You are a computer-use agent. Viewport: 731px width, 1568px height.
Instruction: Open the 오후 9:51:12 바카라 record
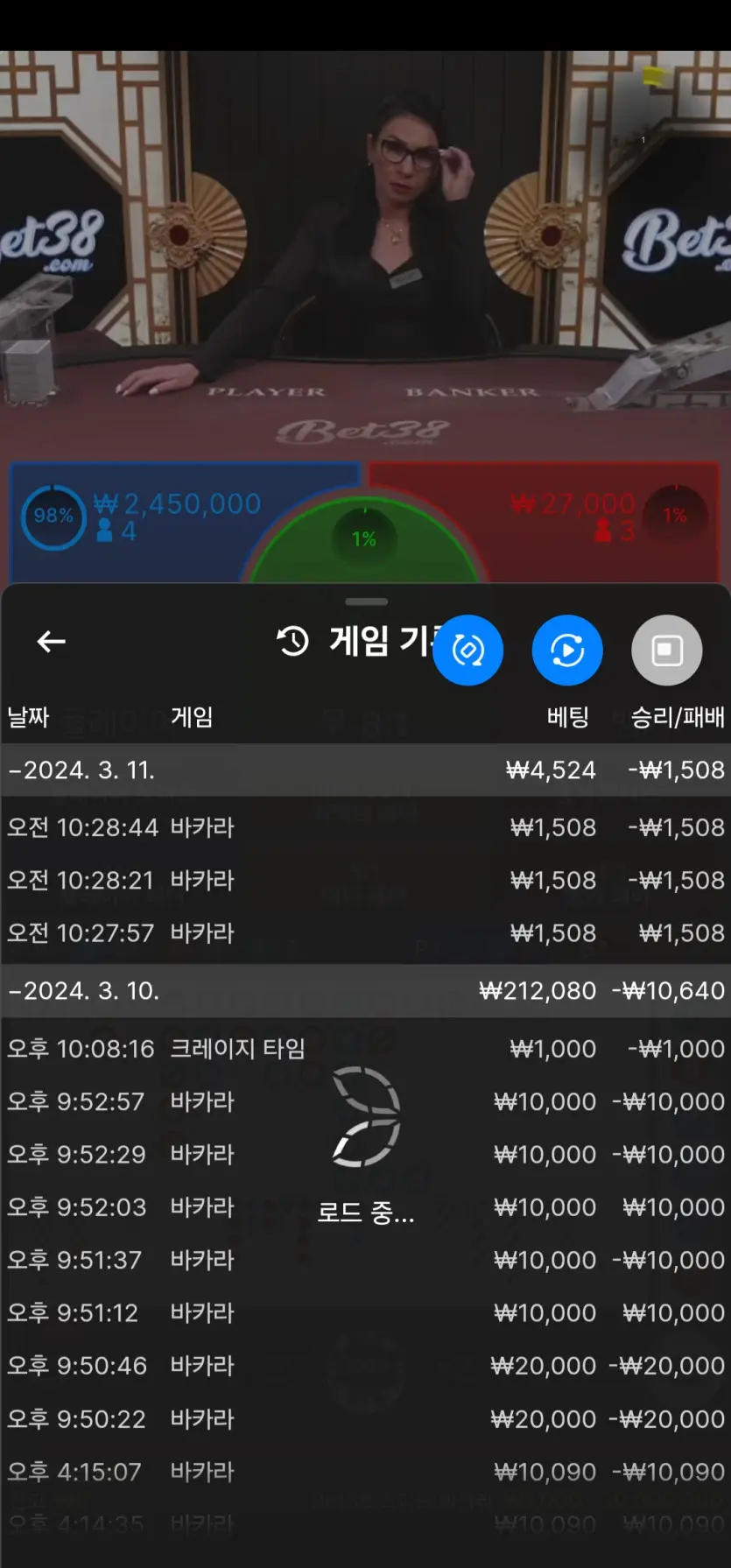click(x=365, y=1313)
